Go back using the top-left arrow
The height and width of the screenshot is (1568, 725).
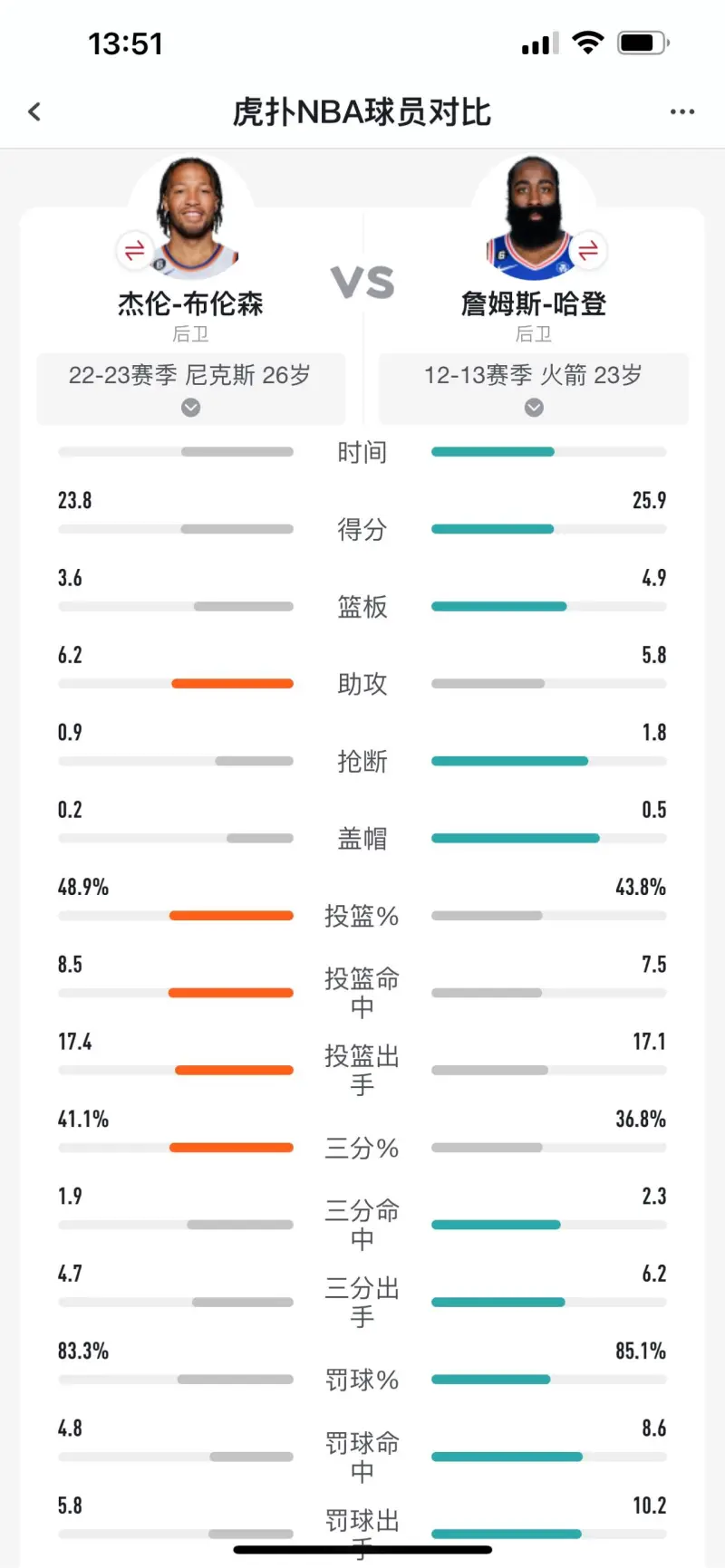[x=34, y=111]
